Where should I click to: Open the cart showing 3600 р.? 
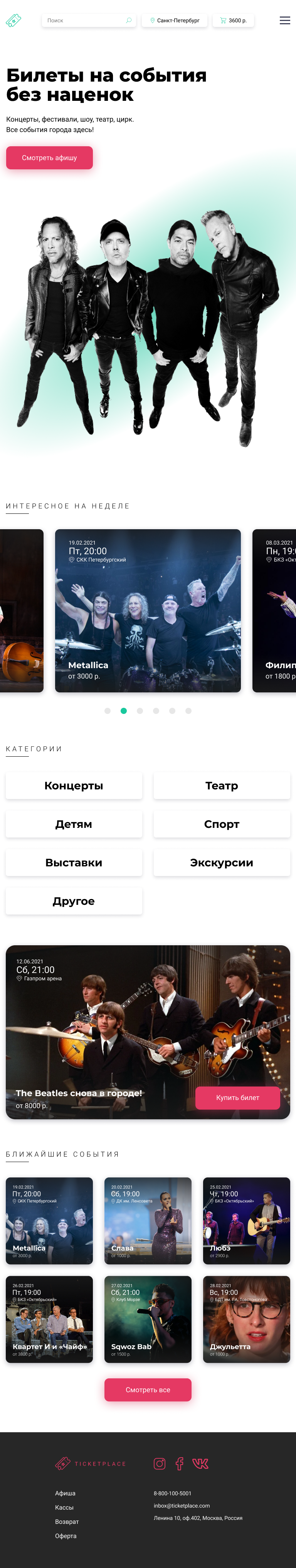(233, 21)
